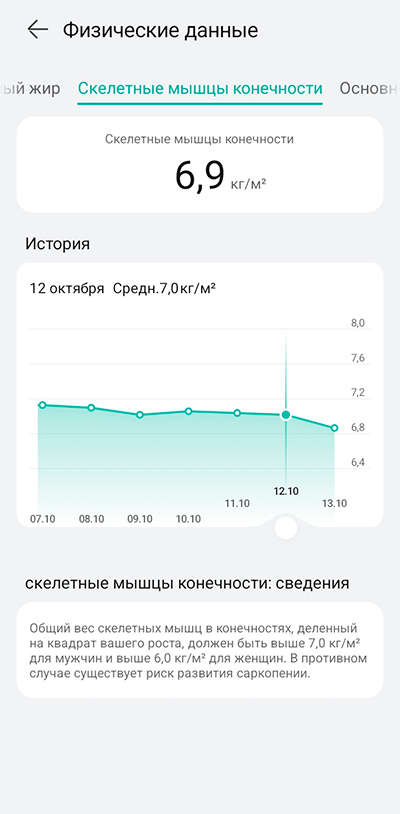Select the 10.10 data point on chart
Image resolution: width=400 pixels, height=814 pixels.
pos(188,411)
